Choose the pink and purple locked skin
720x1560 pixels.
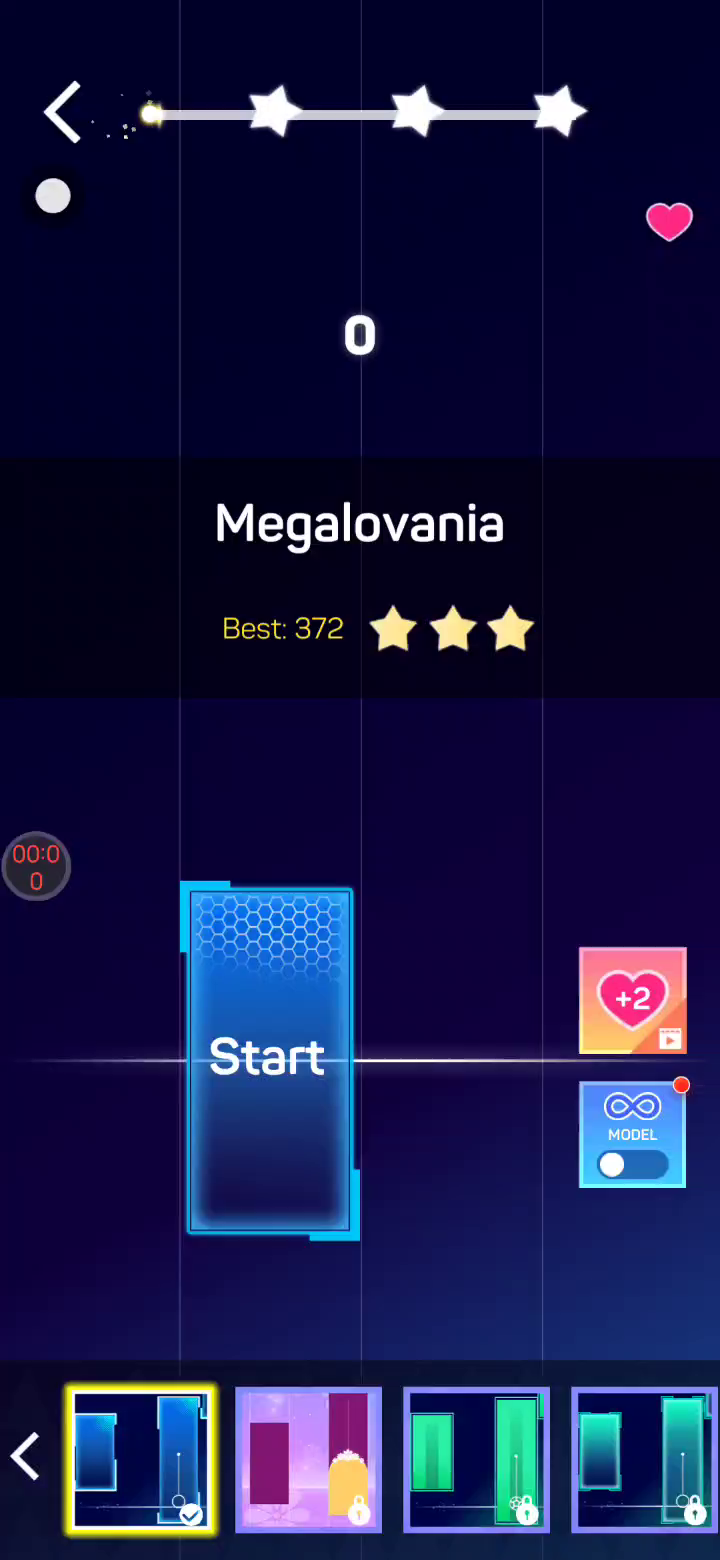308,1460
